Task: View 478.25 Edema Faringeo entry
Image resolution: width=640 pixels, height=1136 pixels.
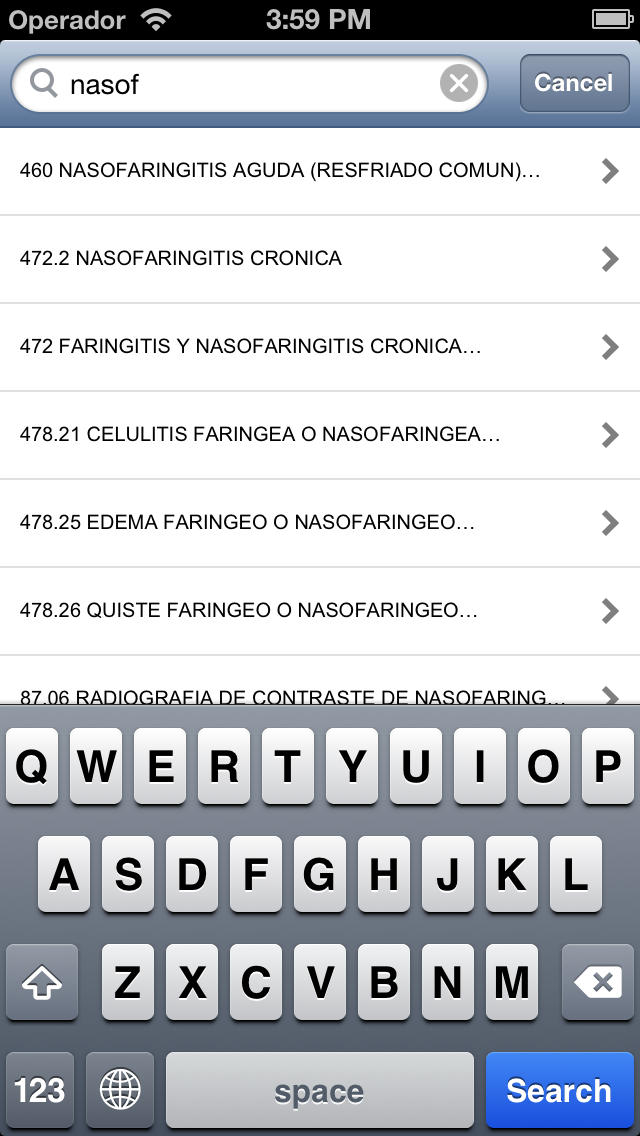Action: pos(320,523)
